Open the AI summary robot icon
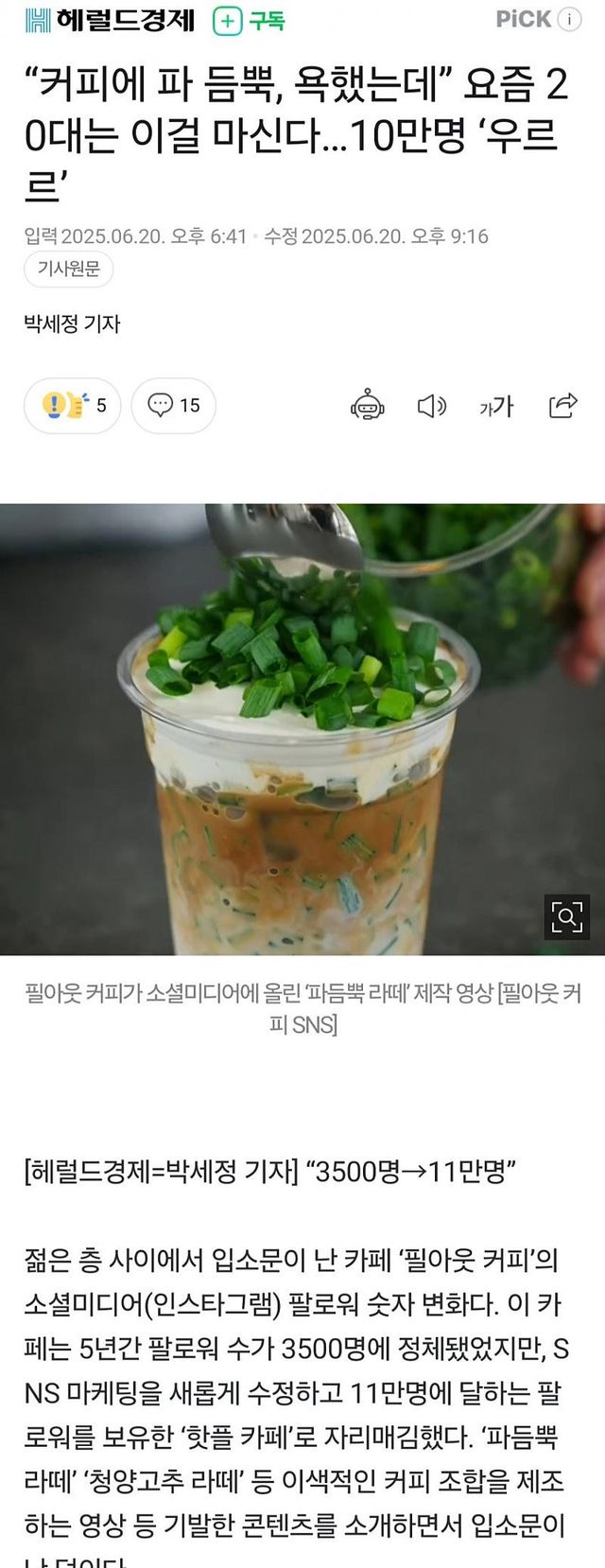Viewport: 605px width, 1568px height. pos(367,406)
